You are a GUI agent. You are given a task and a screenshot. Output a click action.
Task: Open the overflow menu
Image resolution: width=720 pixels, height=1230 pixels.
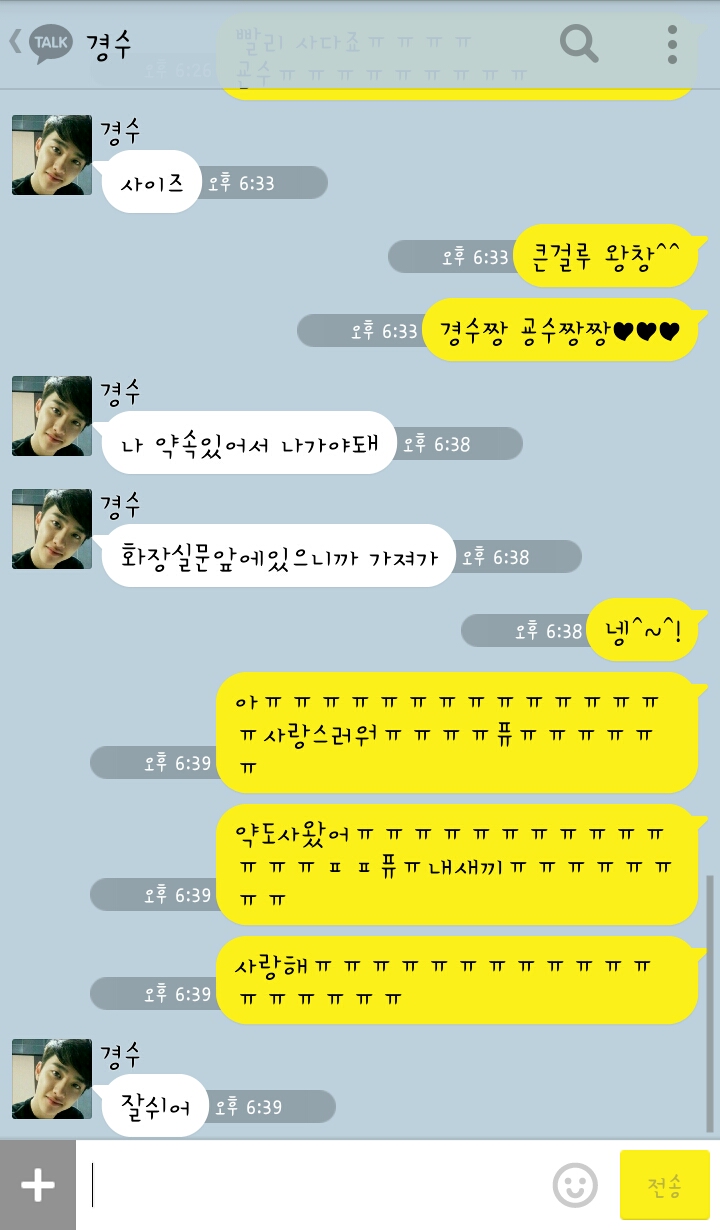672,44
